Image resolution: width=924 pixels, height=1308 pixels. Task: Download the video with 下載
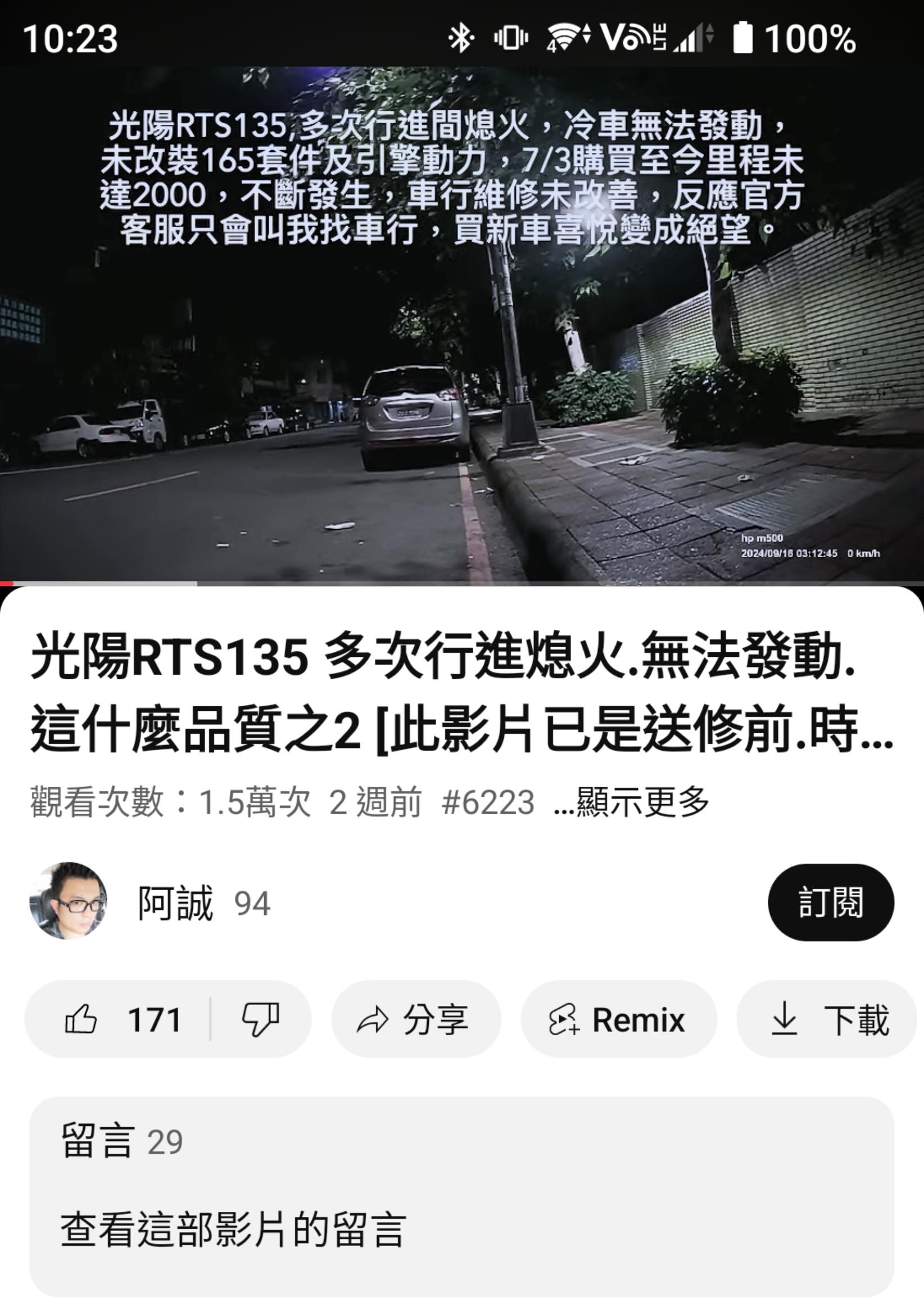[x=829, y=1019]
